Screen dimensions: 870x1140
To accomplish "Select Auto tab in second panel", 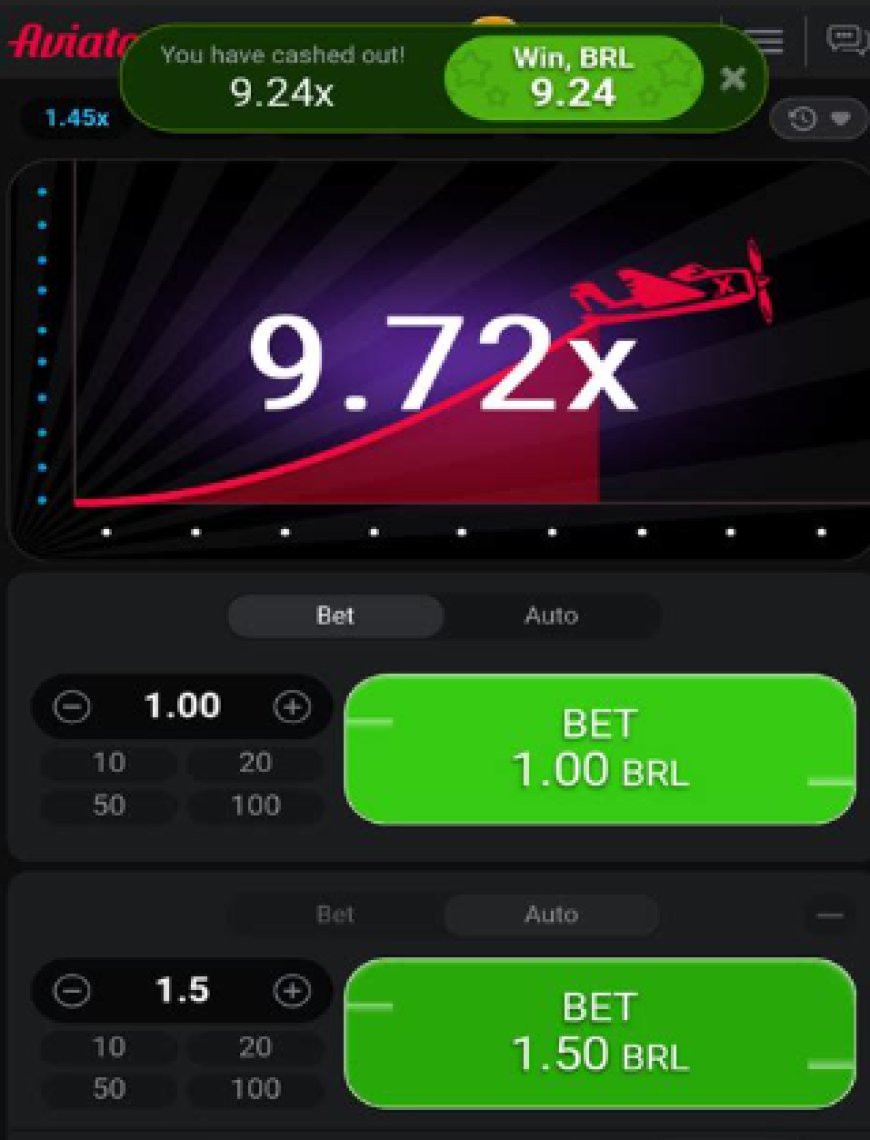I will pyautogui.click(x=551, y=914).
